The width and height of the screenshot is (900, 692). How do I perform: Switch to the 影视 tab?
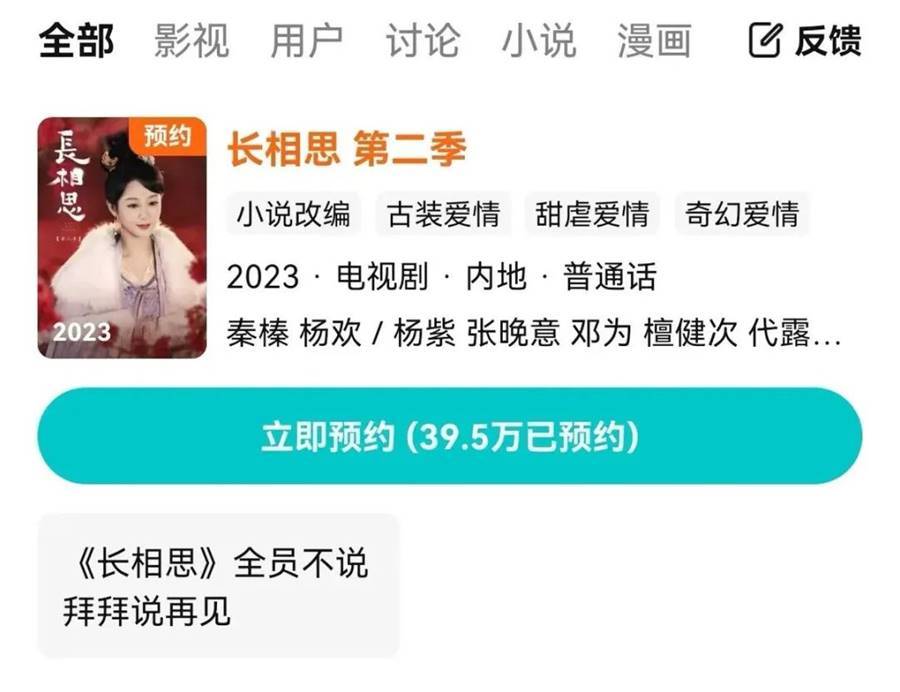tap(191, 41)
